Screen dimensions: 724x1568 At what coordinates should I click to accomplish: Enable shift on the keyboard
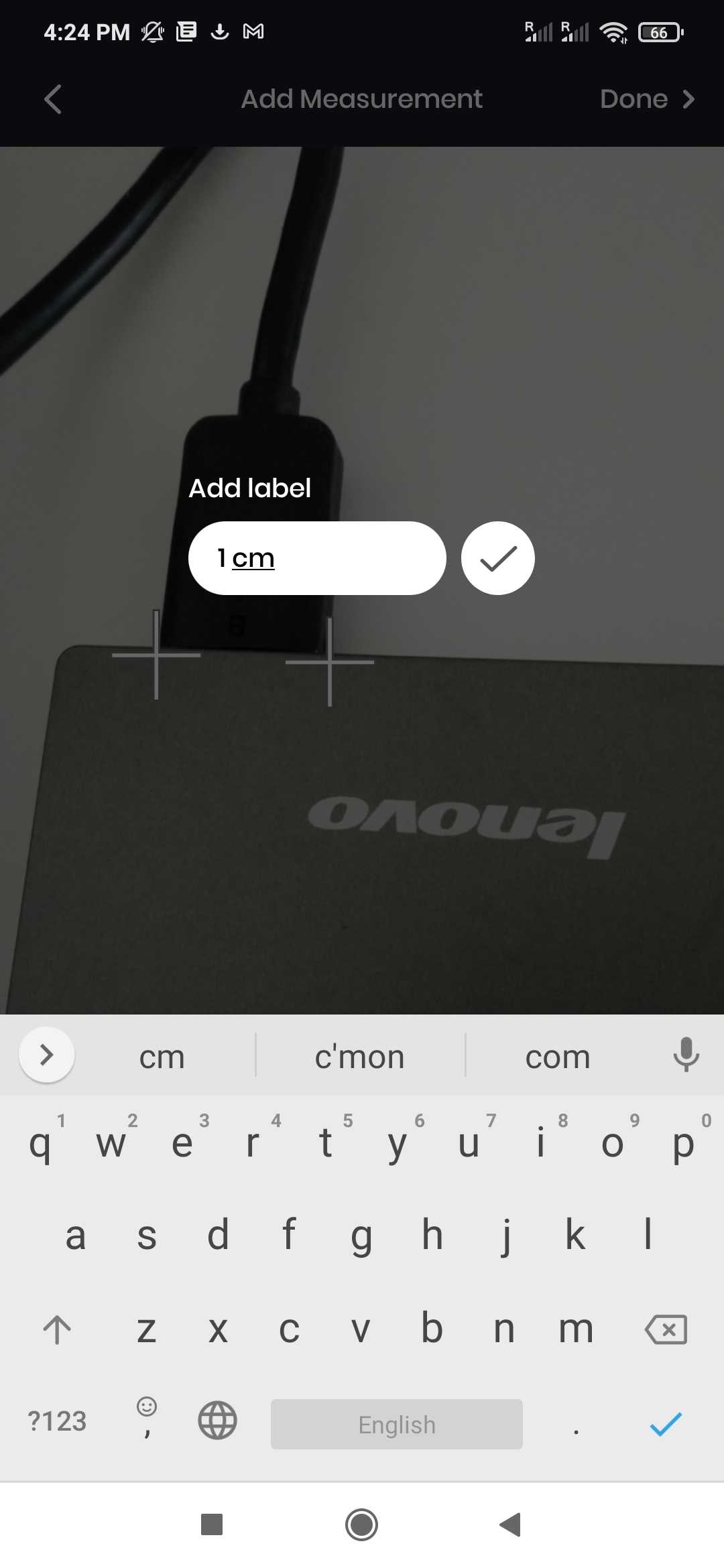click(57, 1329)
